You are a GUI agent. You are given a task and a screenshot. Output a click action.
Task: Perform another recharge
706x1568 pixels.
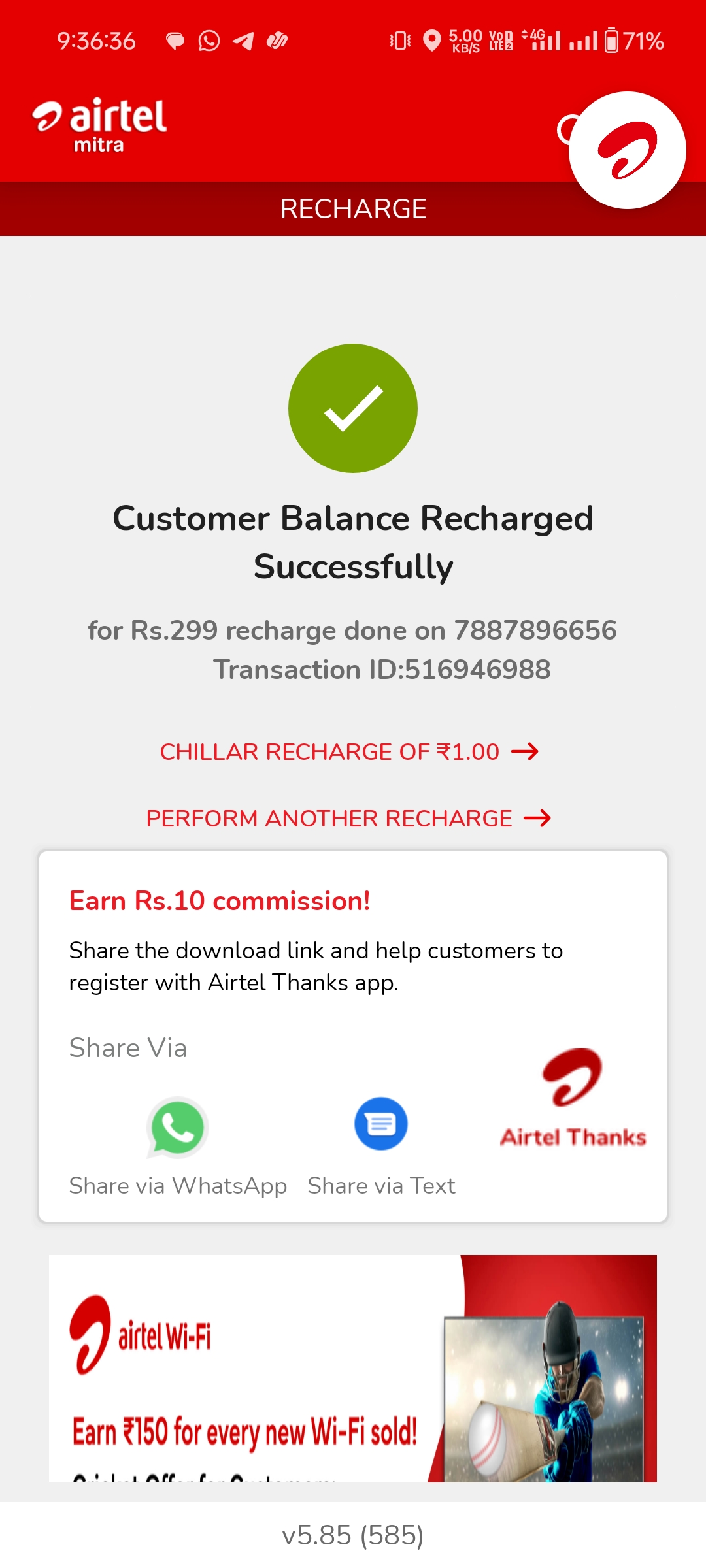[348, 819]
